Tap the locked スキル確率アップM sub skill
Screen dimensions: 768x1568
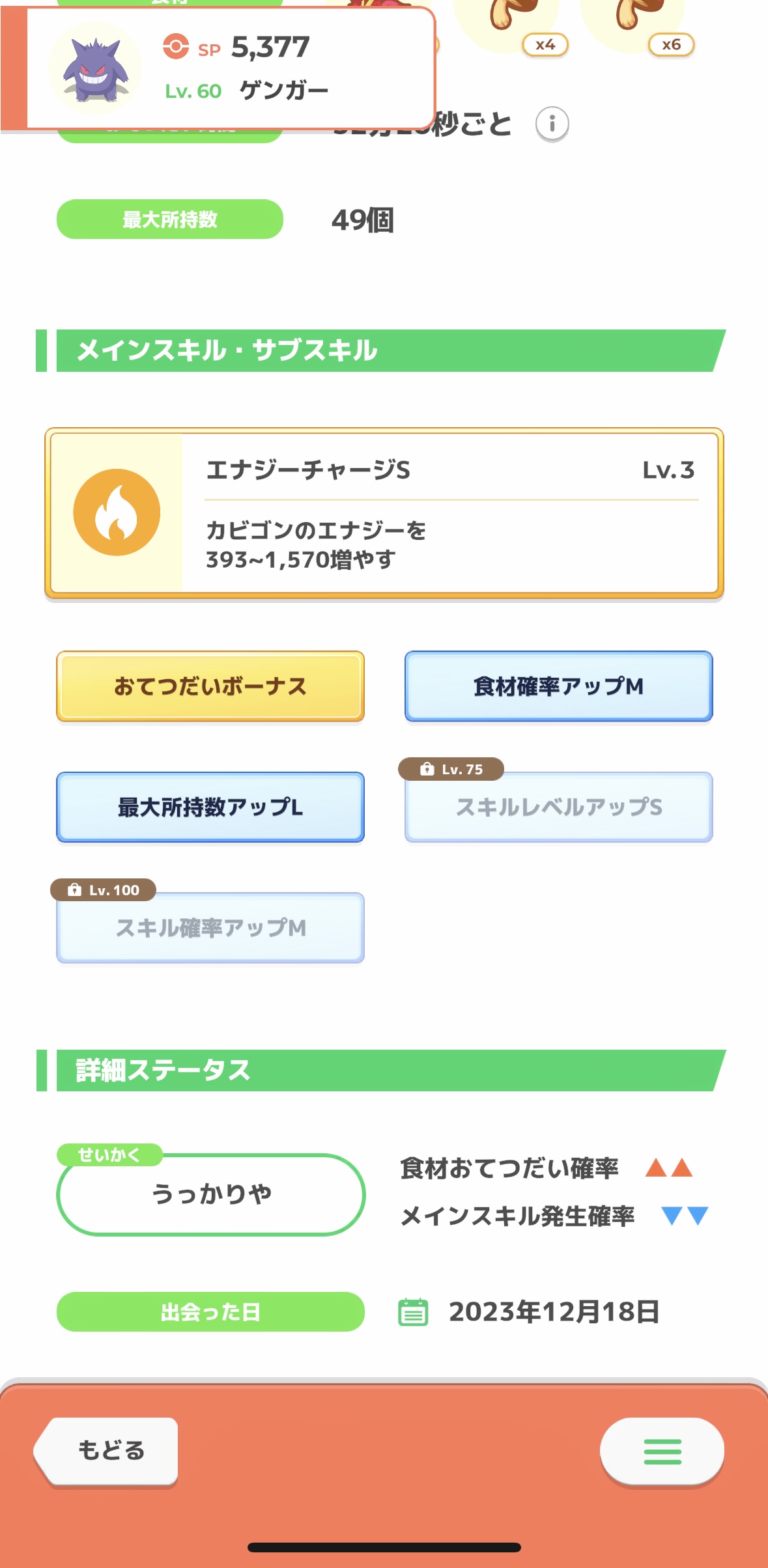click(210, 928)
